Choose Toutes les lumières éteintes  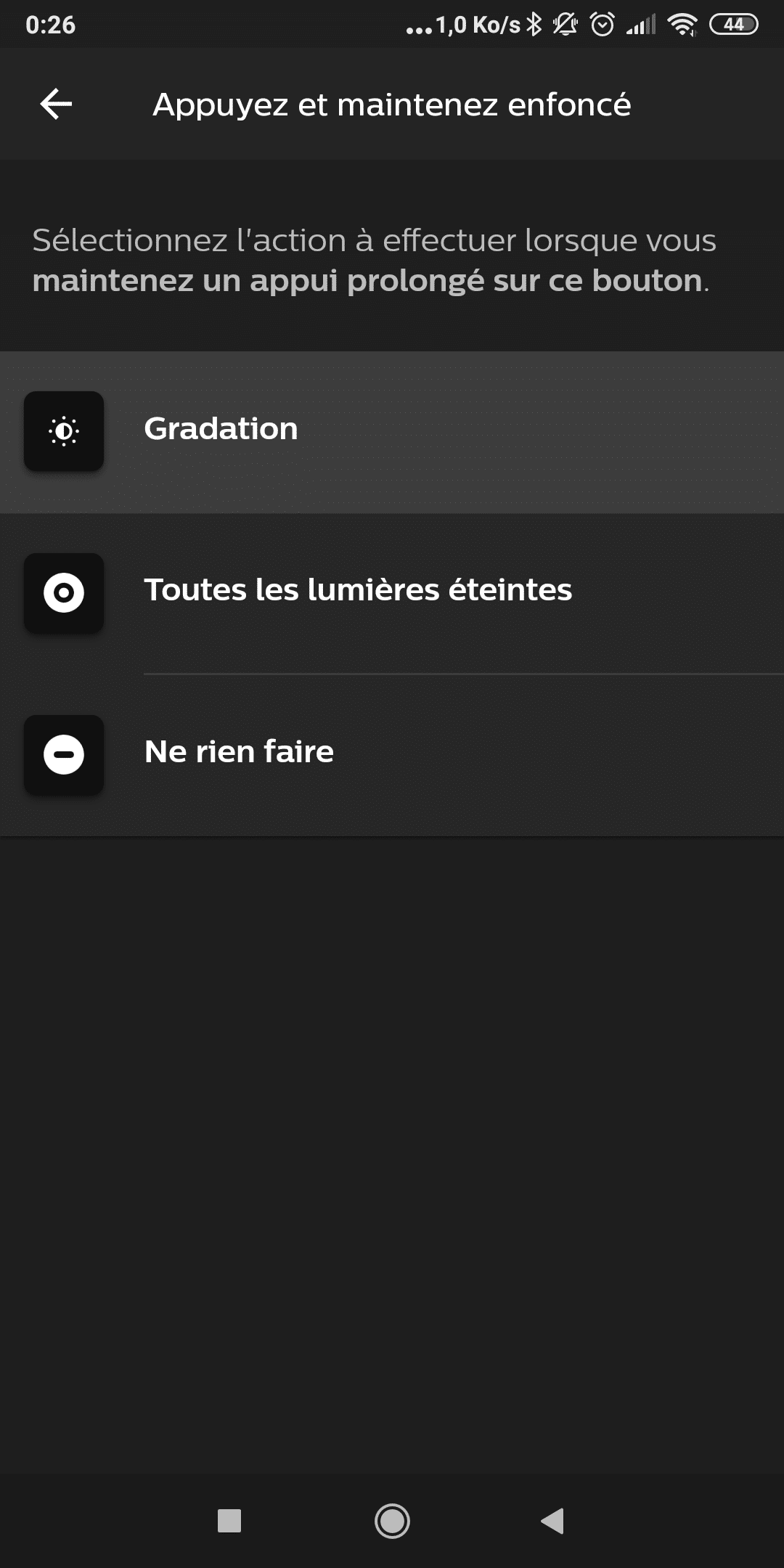392,594
